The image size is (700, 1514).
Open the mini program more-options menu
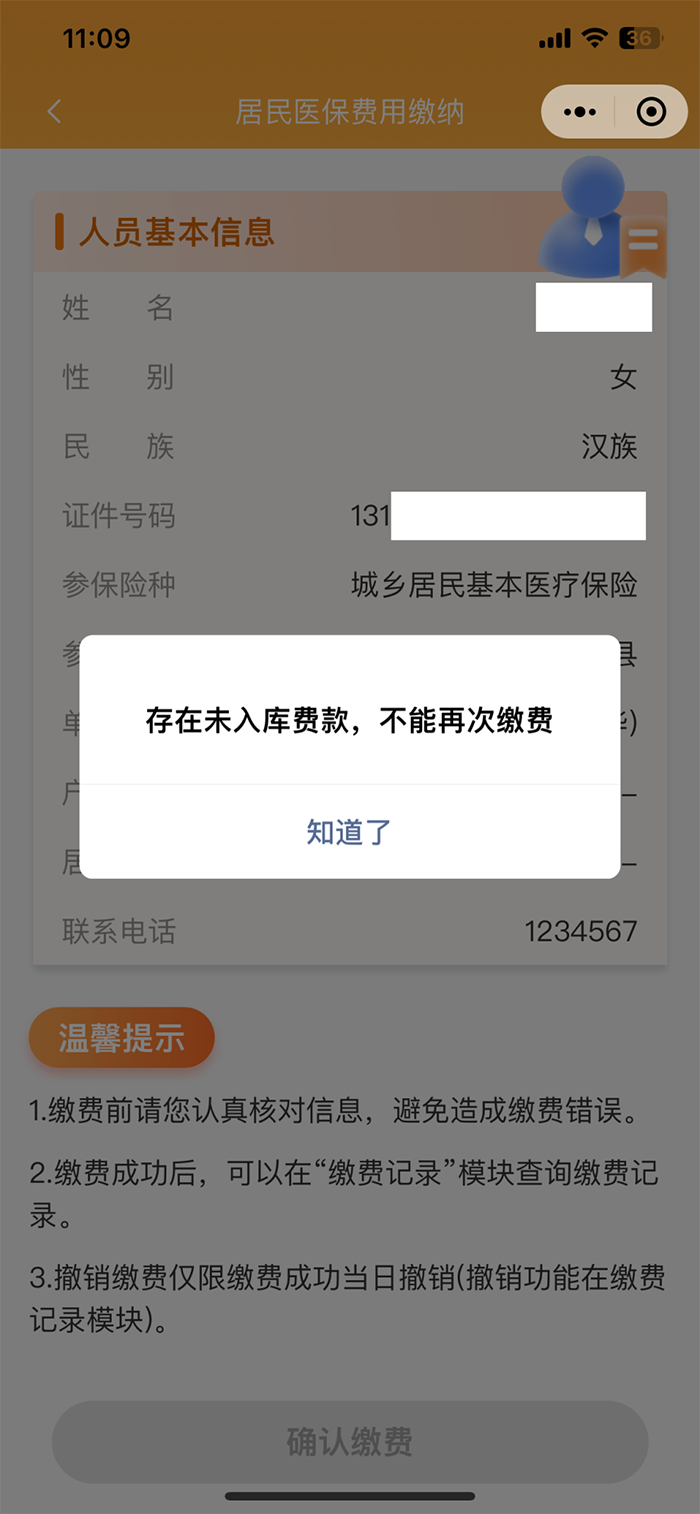579,112
